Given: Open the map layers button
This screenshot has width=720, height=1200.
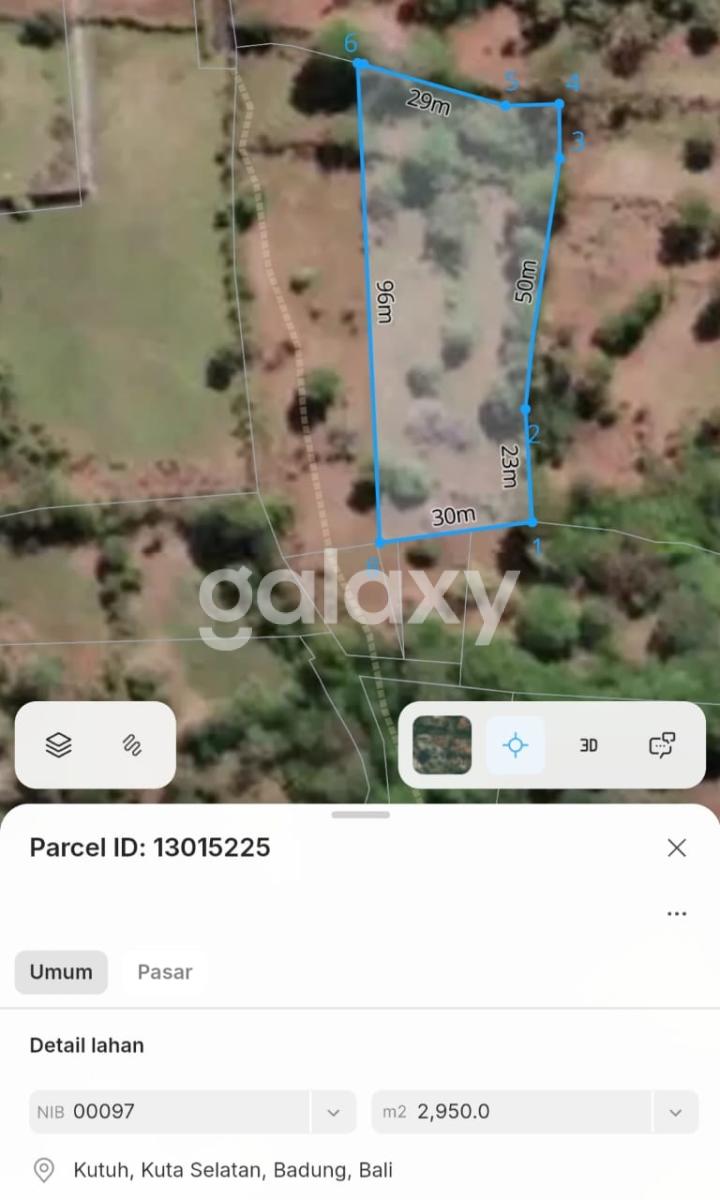Looking at the screenshot, I should pyautogui.click(x=59, y=745).
